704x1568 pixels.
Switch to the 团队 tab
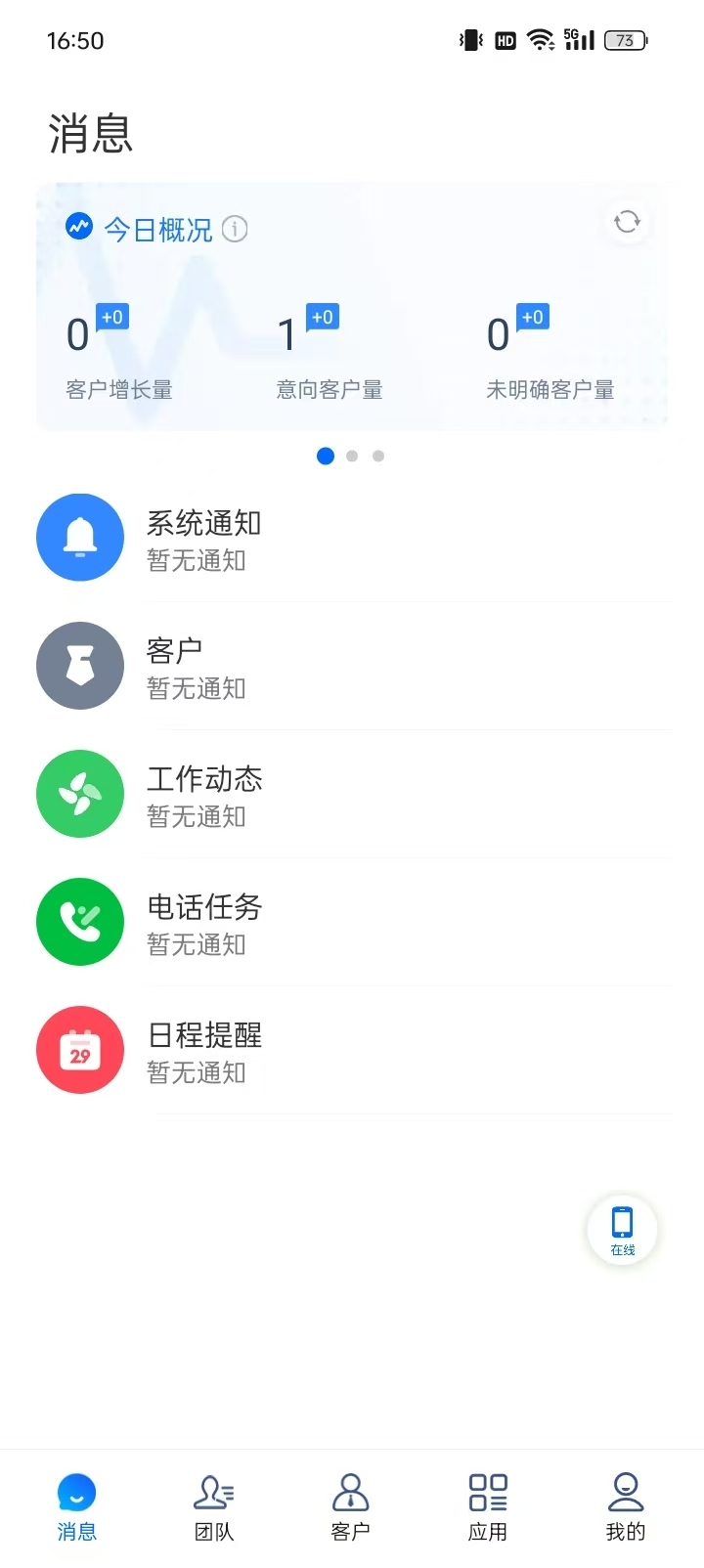(213, 1505)
